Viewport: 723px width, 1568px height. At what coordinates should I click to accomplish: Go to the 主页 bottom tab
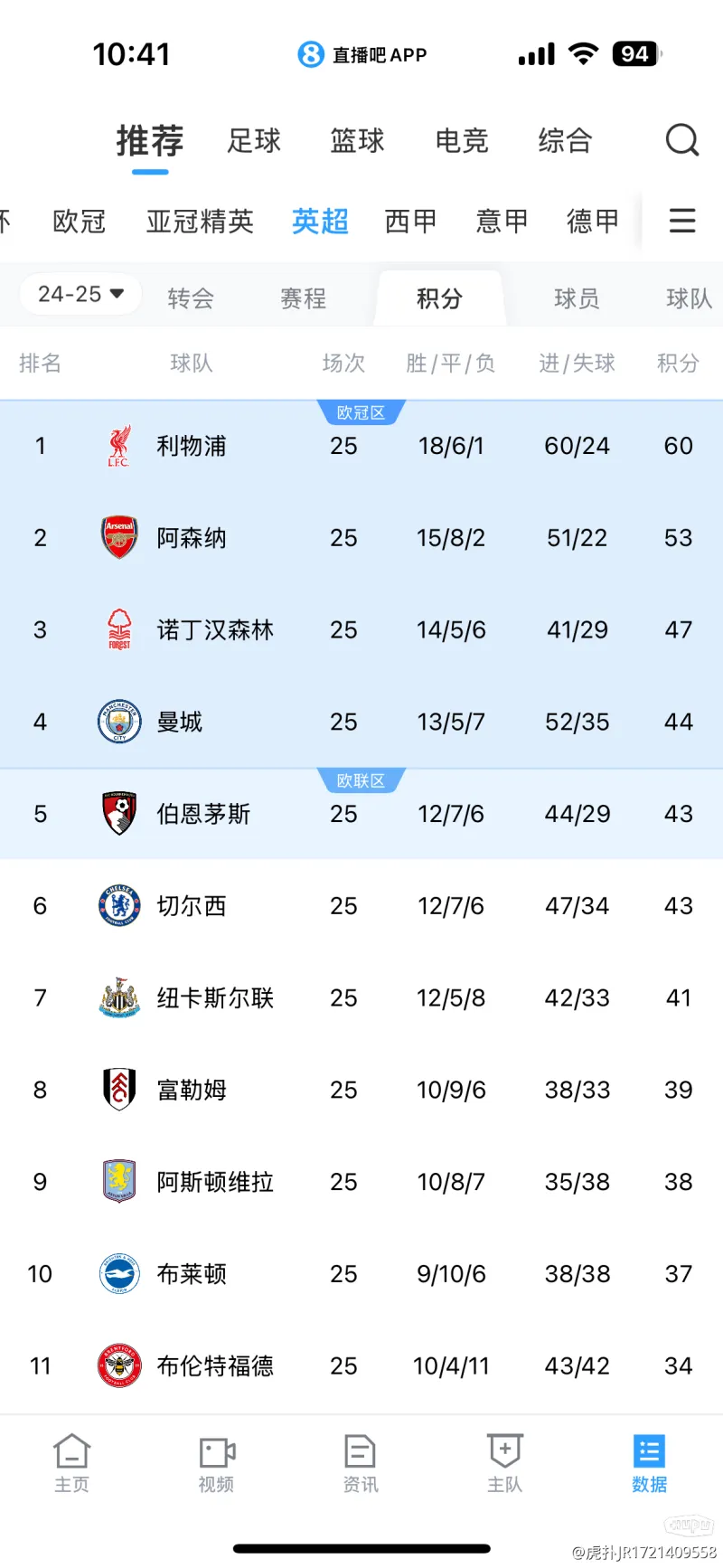pos(72,1463)
